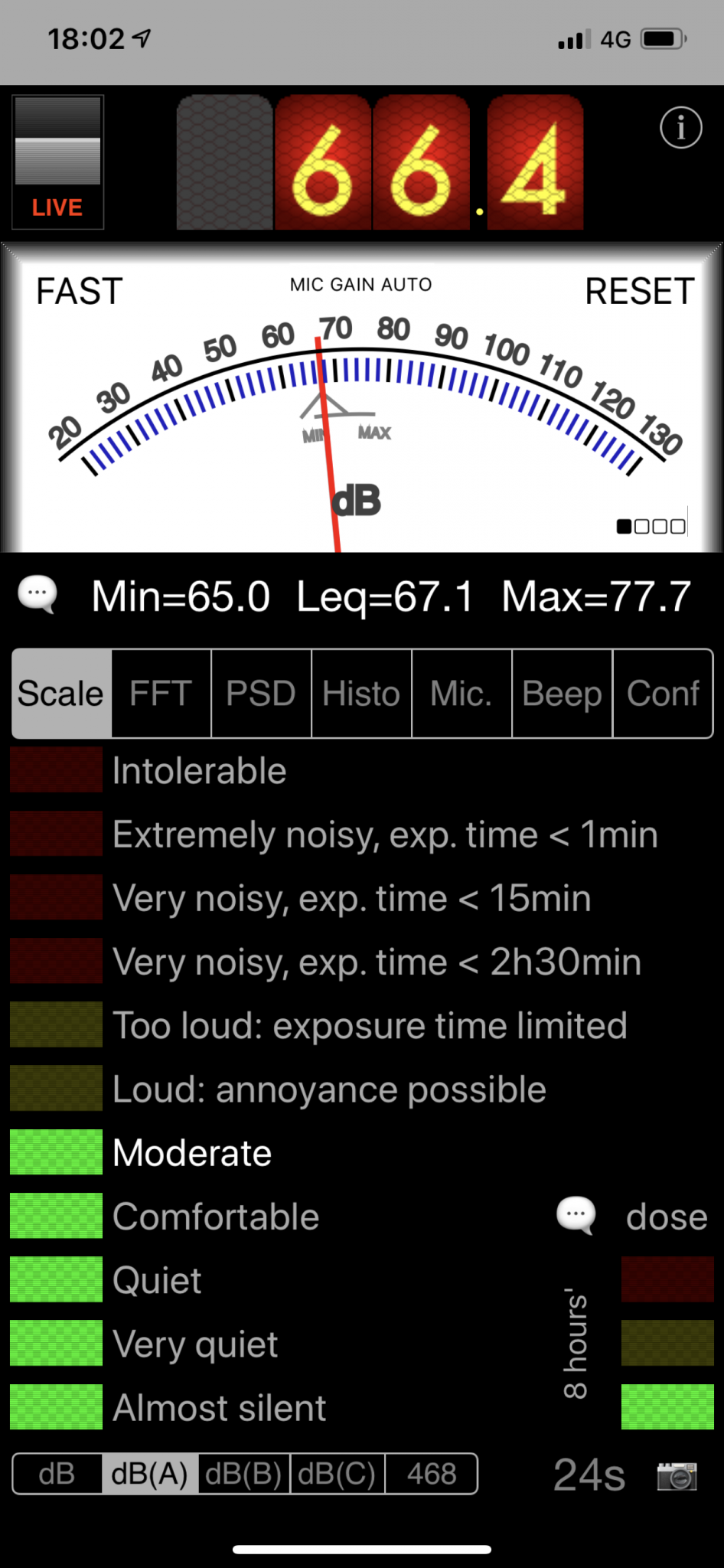Open the speech bubble beside Min reading

pyautogui.click(x=38, y=595)
